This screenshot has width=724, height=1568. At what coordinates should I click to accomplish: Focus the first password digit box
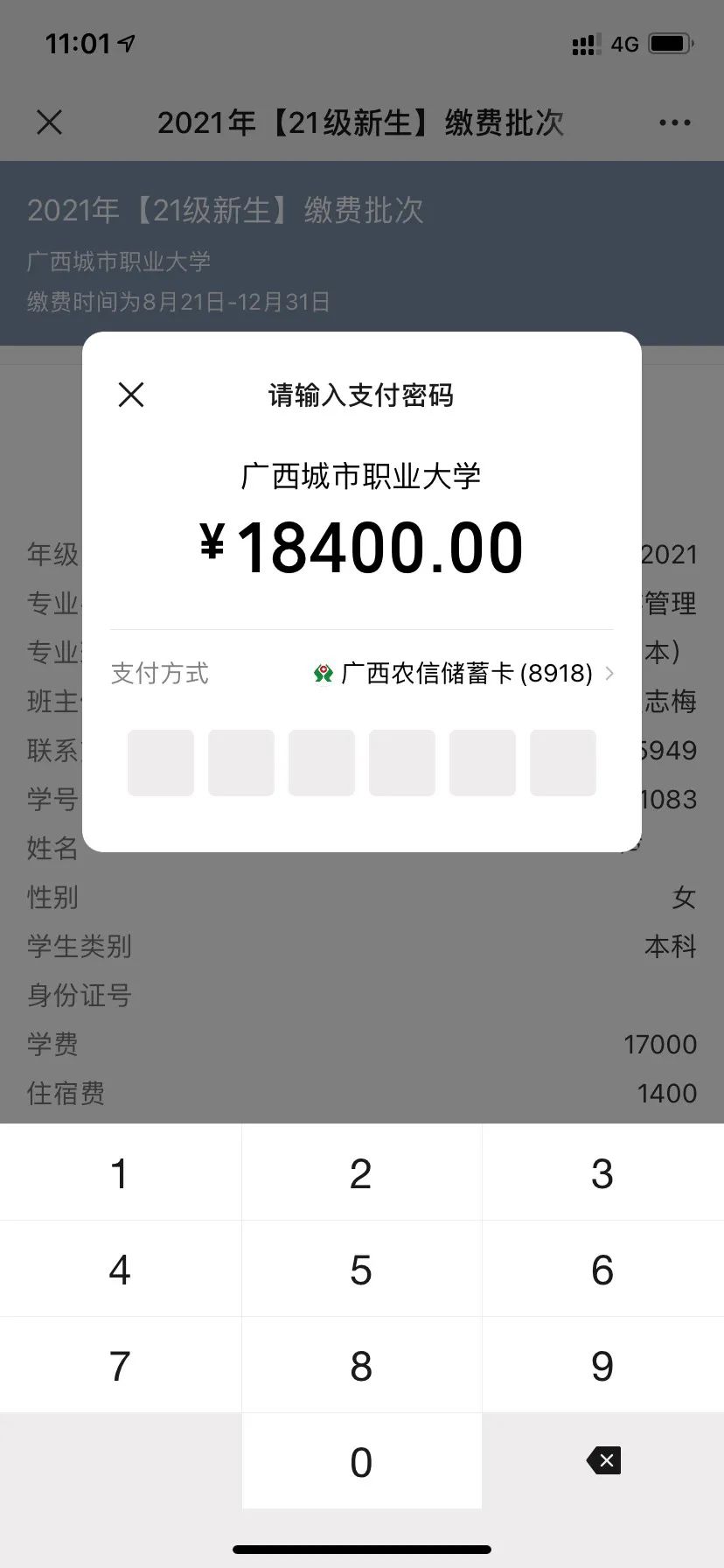(161, 763)
